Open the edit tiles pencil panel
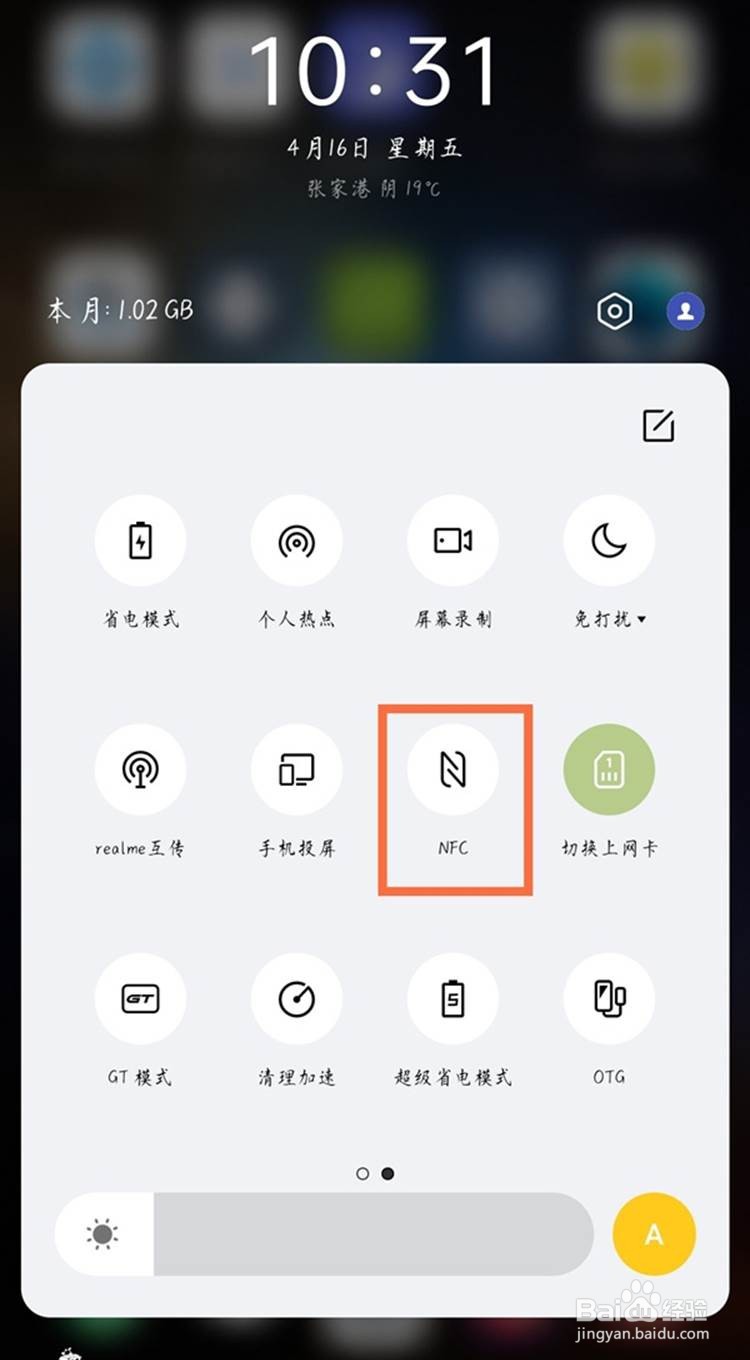750x1360 pixels. tap(659, 425)
